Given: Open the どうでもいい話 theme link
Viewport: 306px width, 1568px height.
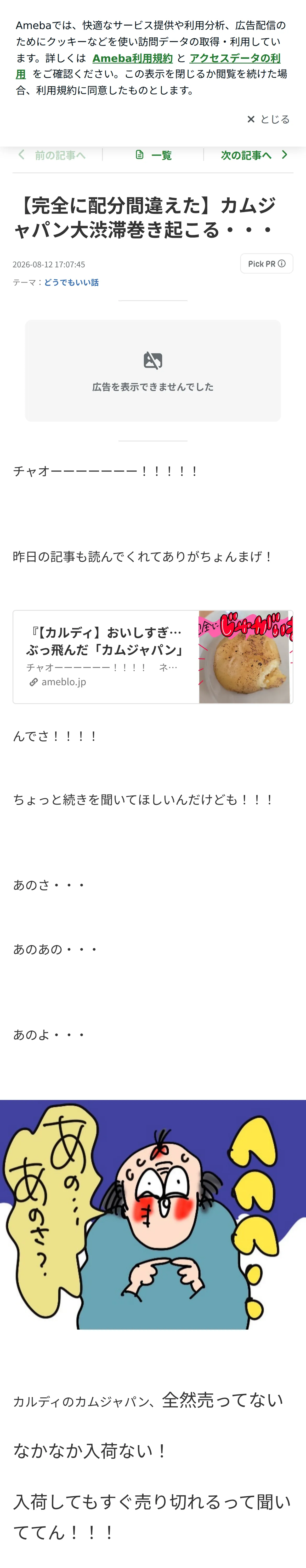Looking at the screenshot, I should coord(71,283).
